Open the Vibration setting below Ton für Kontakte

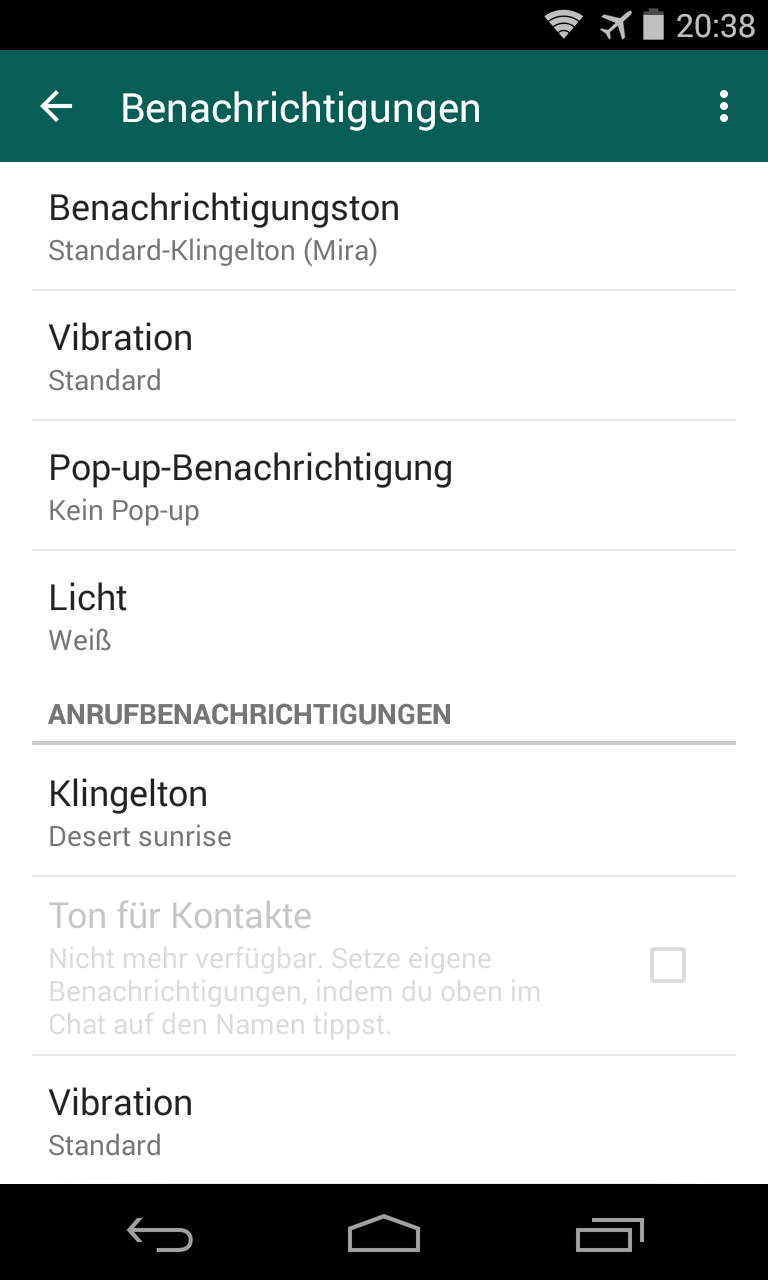coord(384,1121)
